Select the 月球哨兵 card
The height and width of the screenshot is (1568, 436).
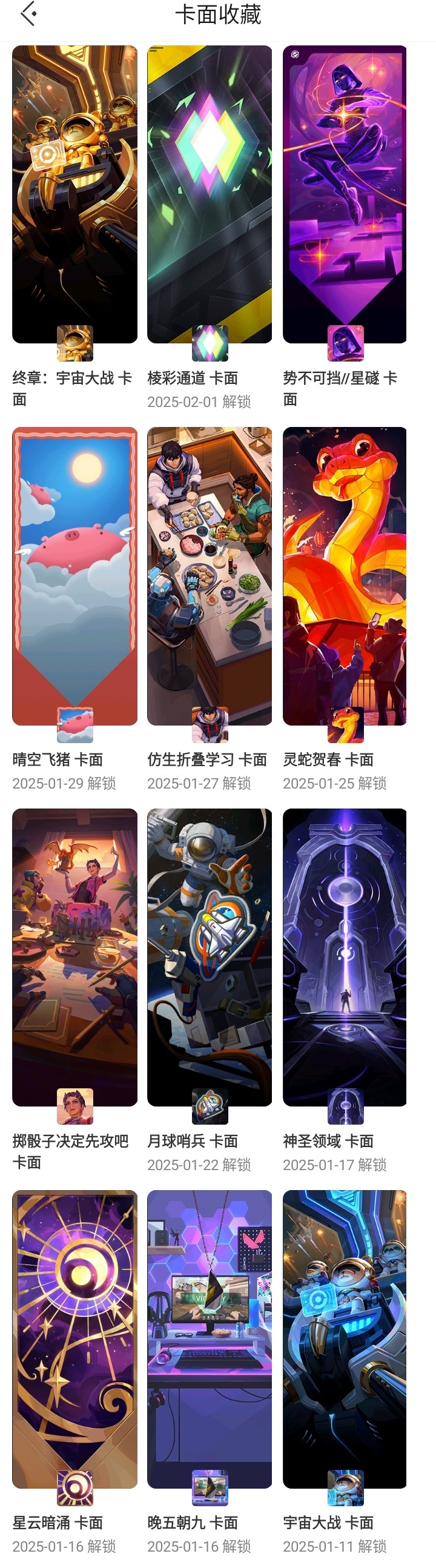(209, 957)
